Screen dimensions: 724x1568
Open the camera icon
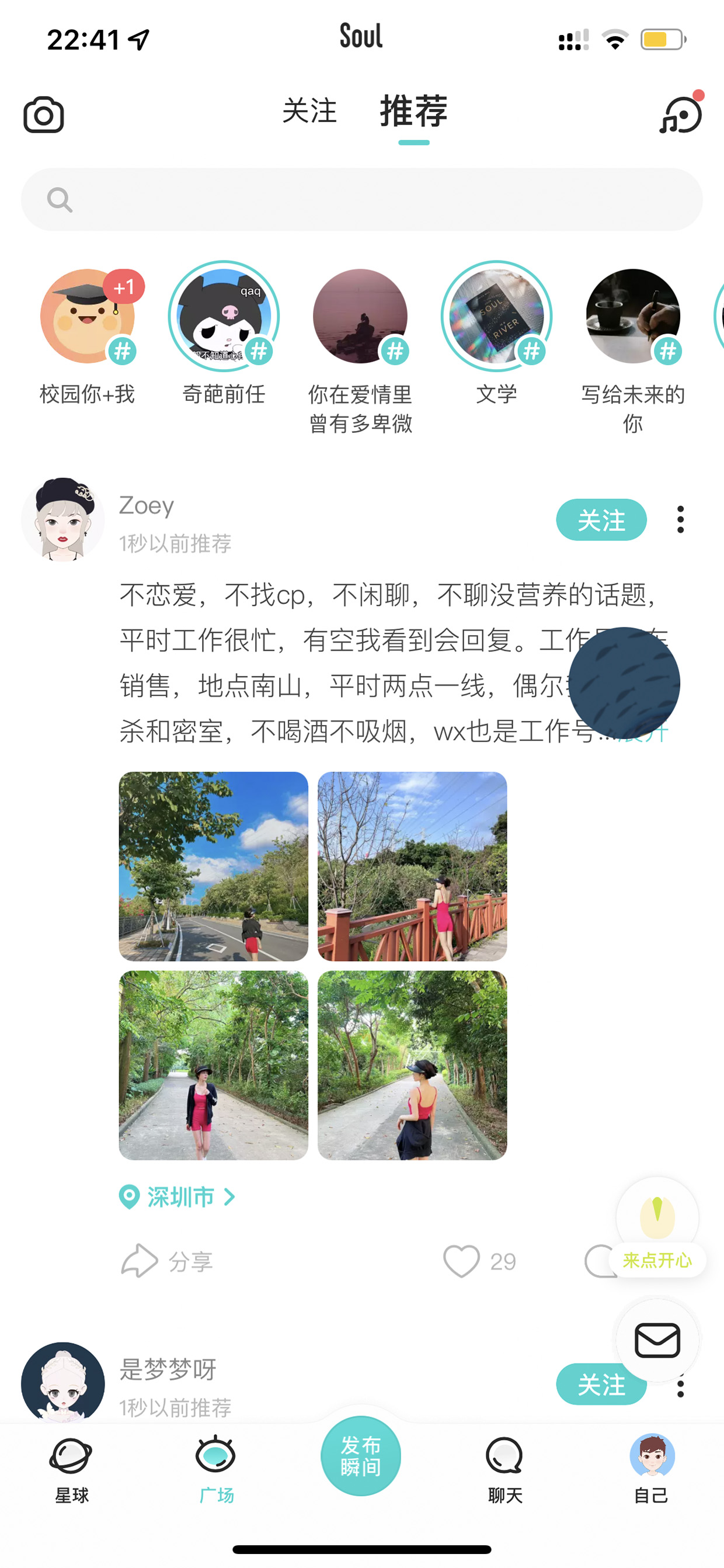point(44,115)
